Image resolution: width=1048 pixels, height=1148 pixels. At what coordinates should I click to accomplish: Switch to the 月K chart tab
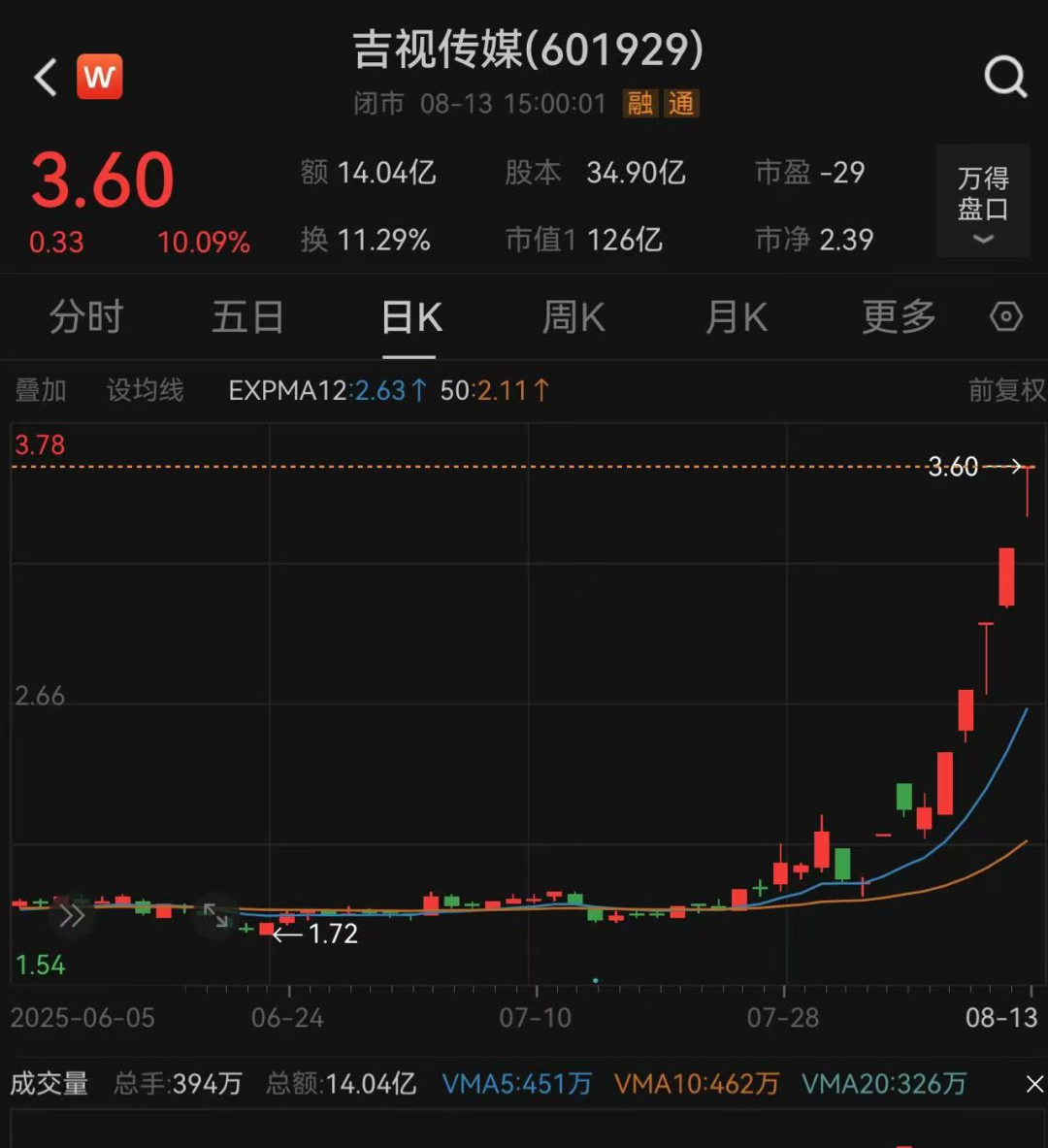pos(737,317)
